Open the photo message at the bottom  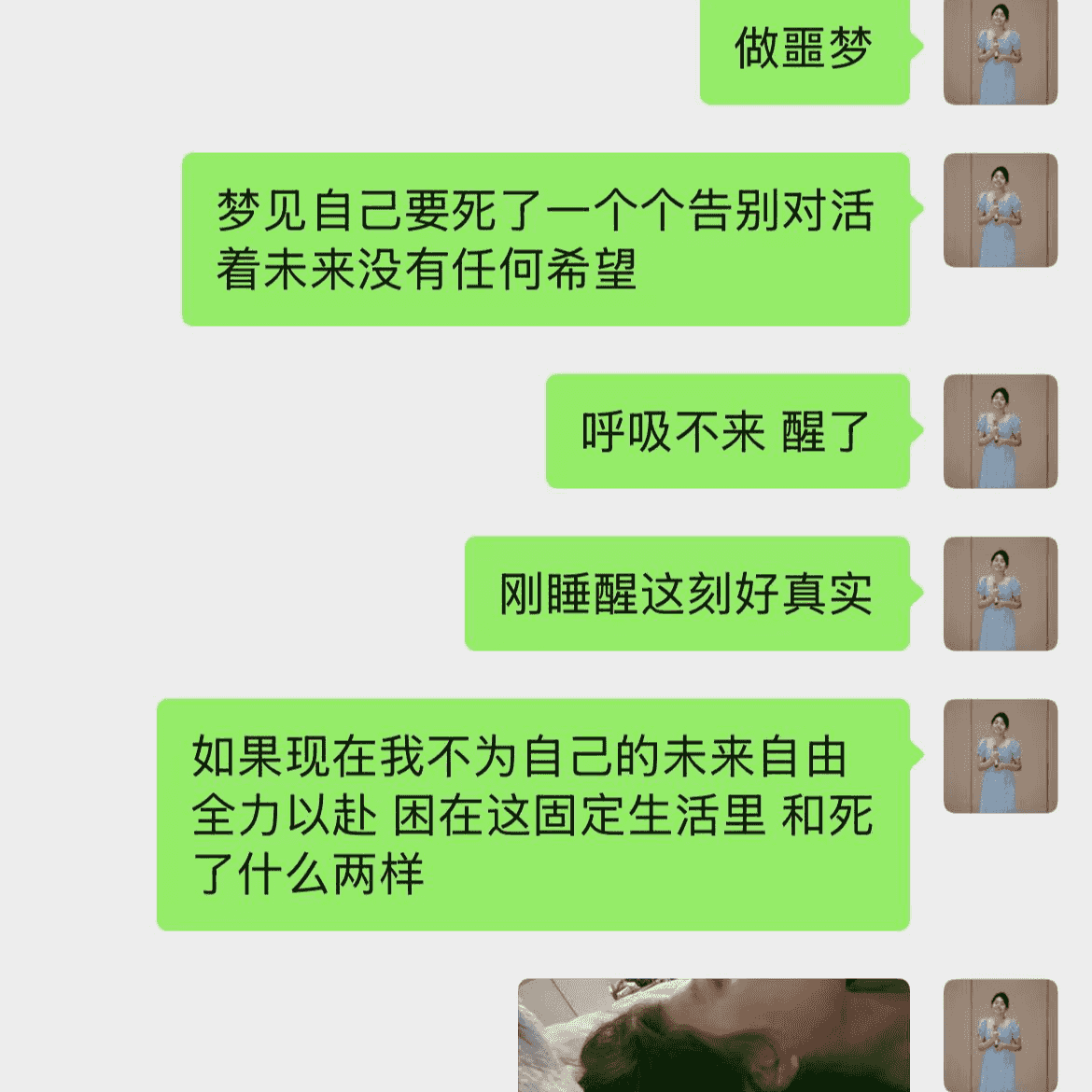click(713, 1036)
